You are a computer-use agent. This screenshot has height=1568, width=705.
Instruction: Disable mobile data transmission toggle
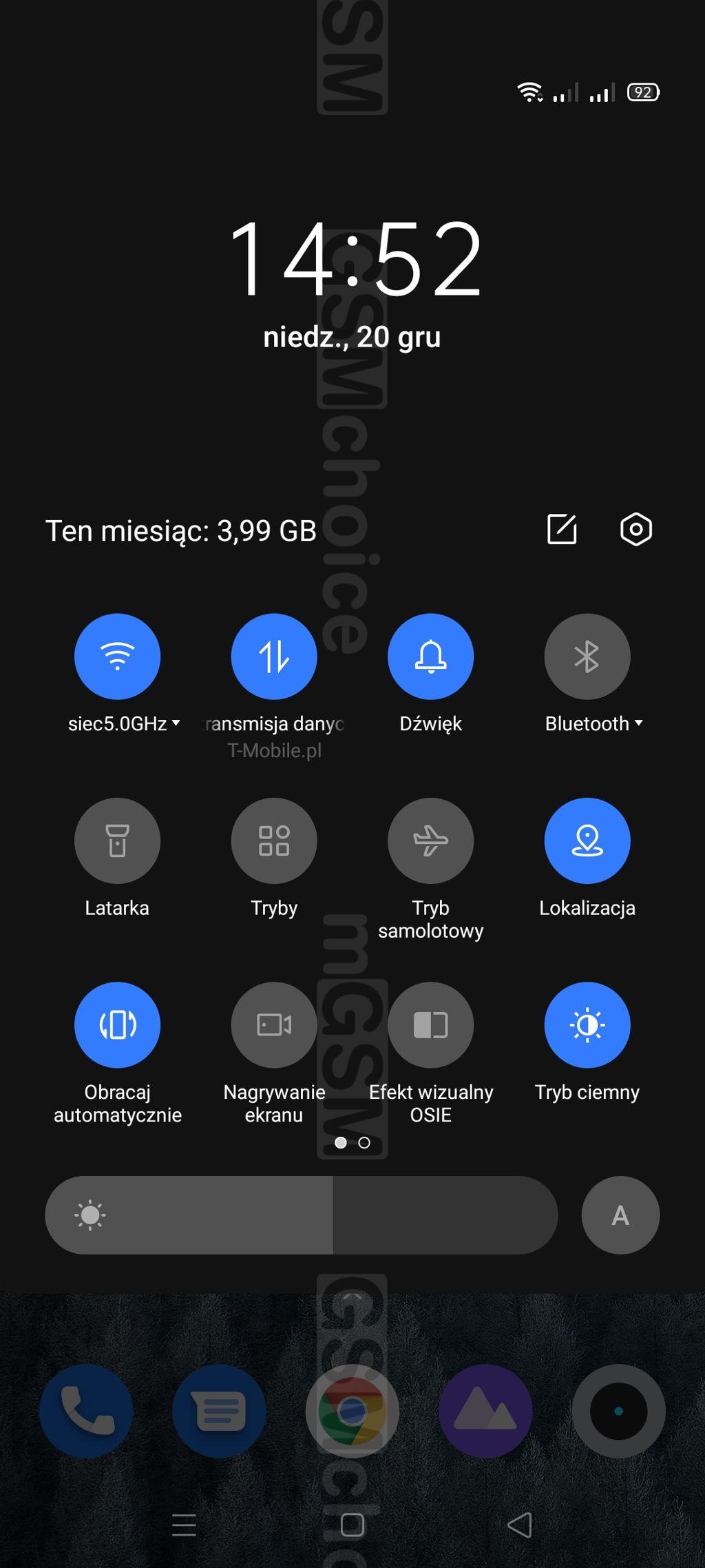274,657
